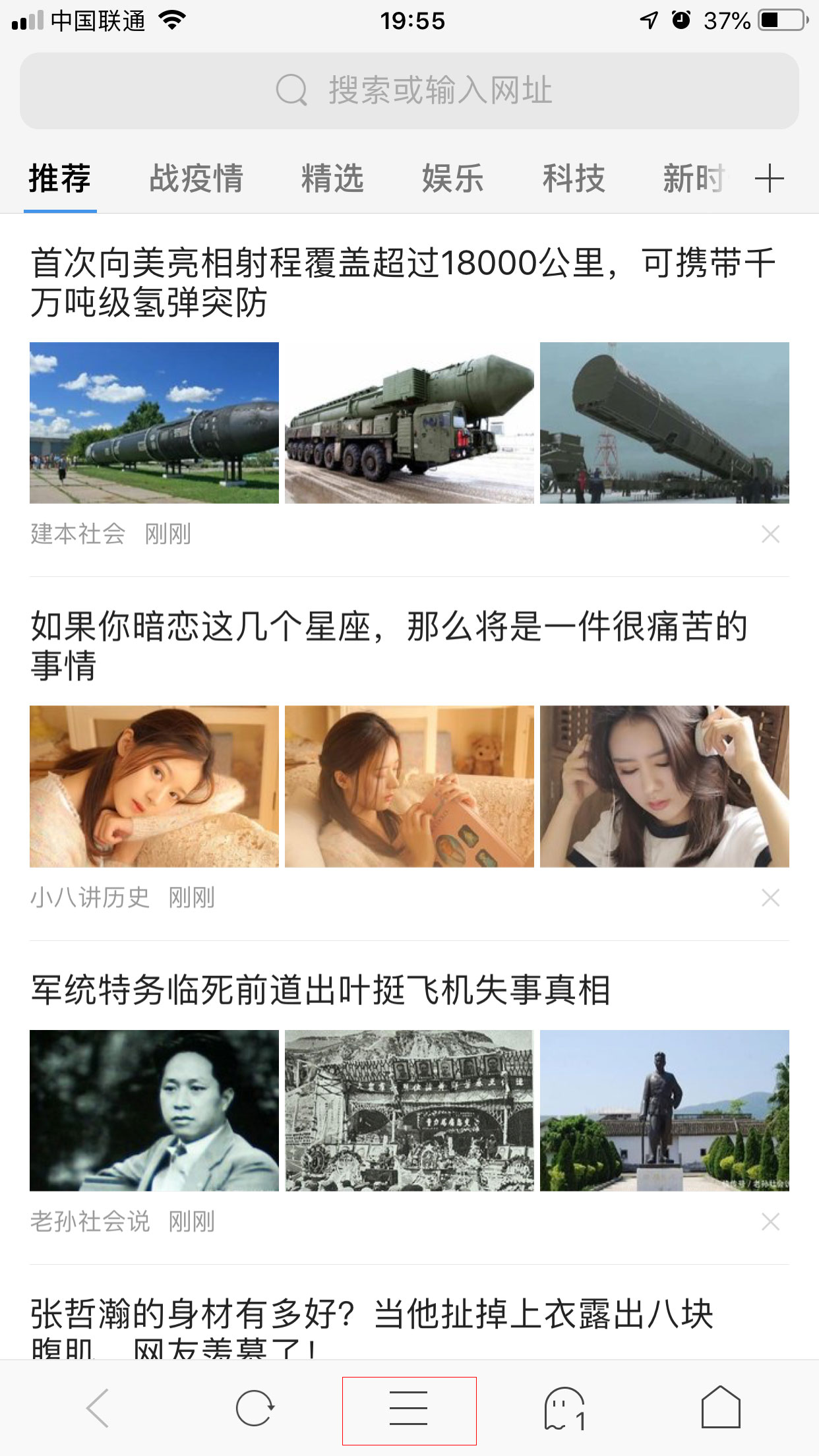Tap the Wi-Fi icon in the status bar
Viewport: 819px width, 1456px height.
[x=173, y=20]
